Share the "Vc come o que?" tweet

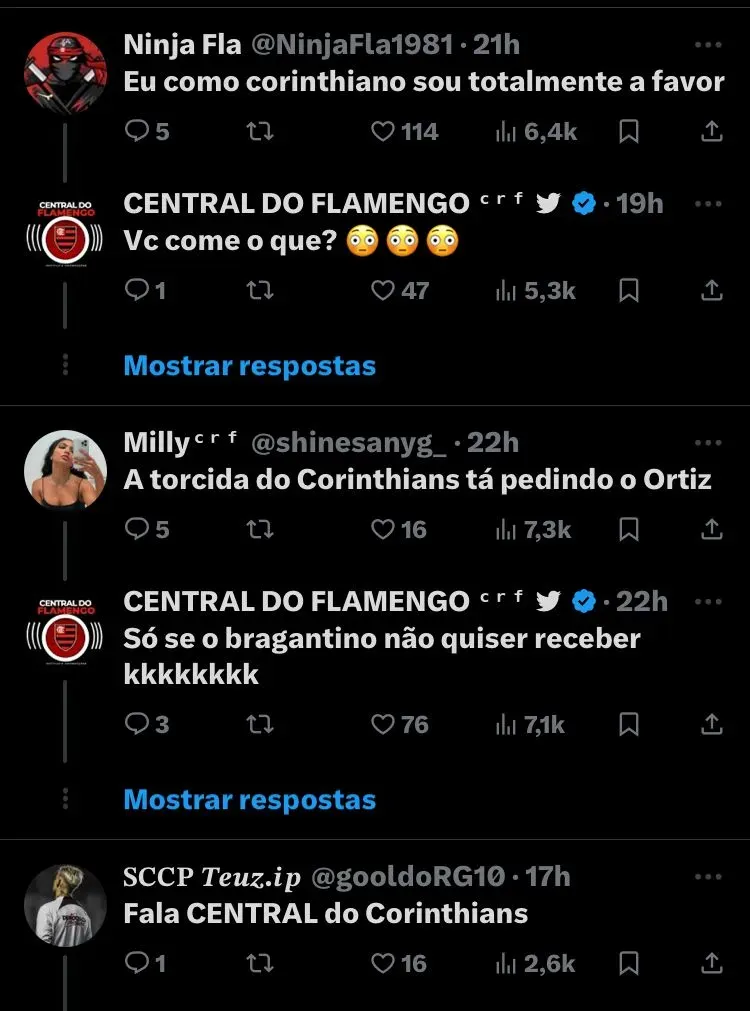(x=711, y=290)
